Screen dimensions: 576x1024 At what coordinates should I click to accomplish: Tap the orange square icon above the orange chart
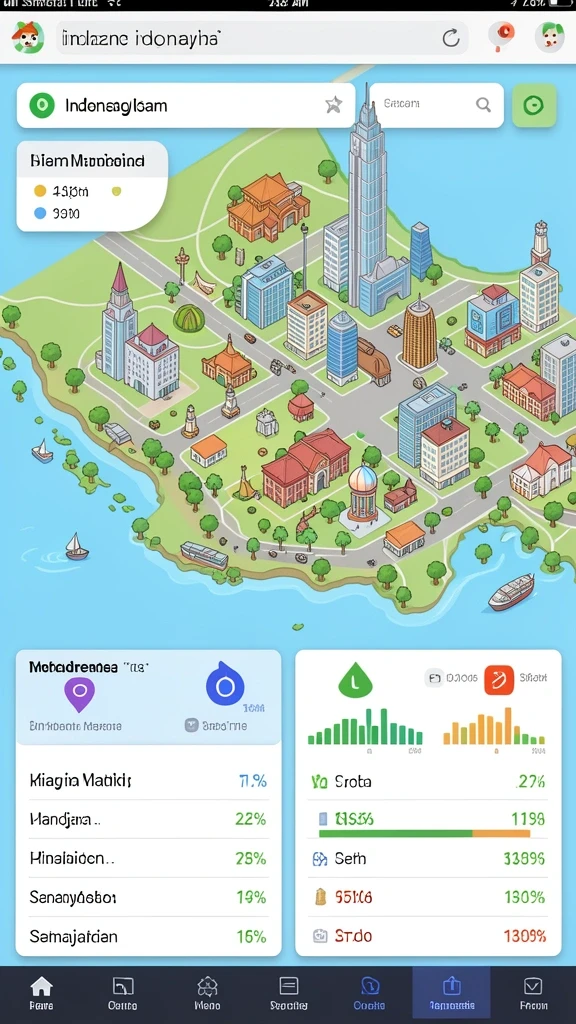(499, 680)
